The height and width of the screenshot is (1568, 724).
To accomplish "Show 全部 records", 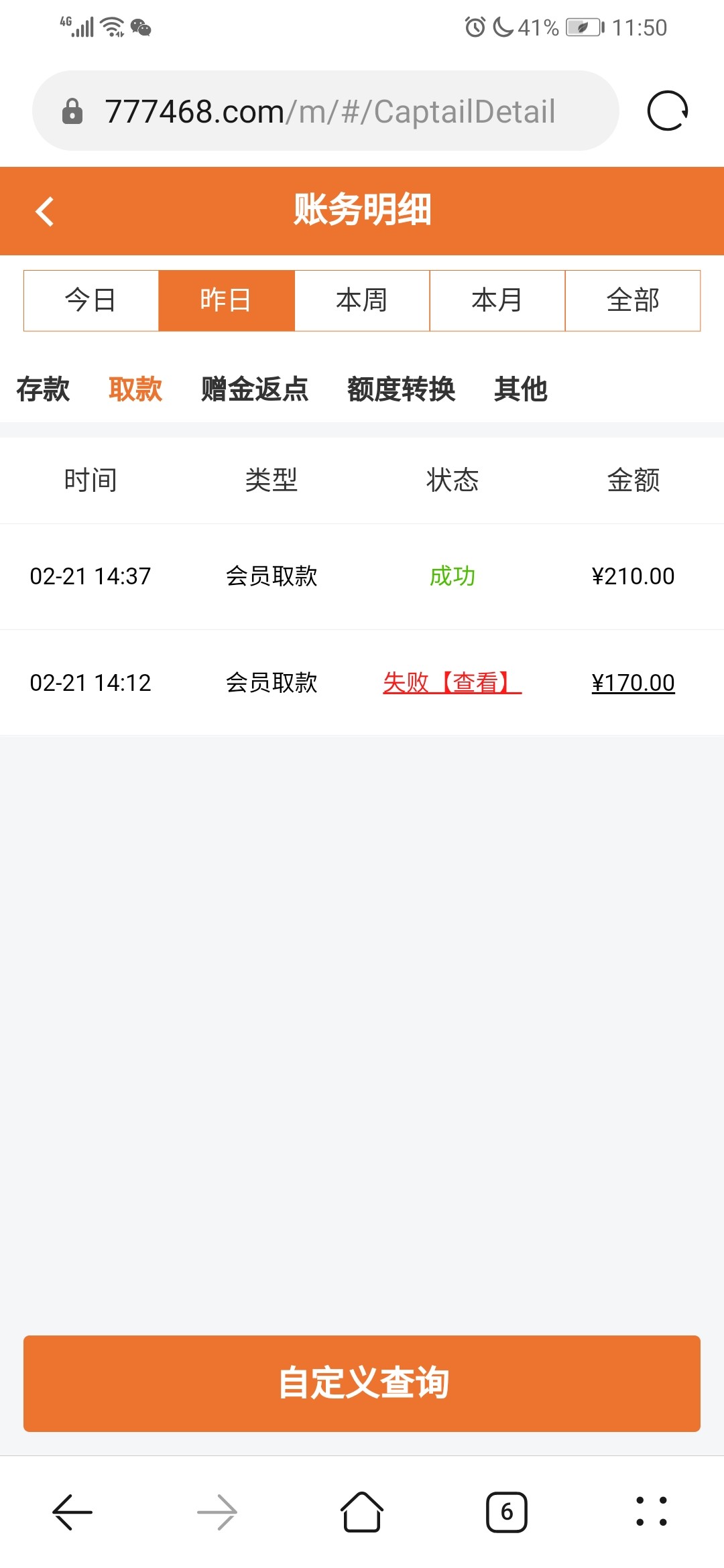I will point(633,300).
